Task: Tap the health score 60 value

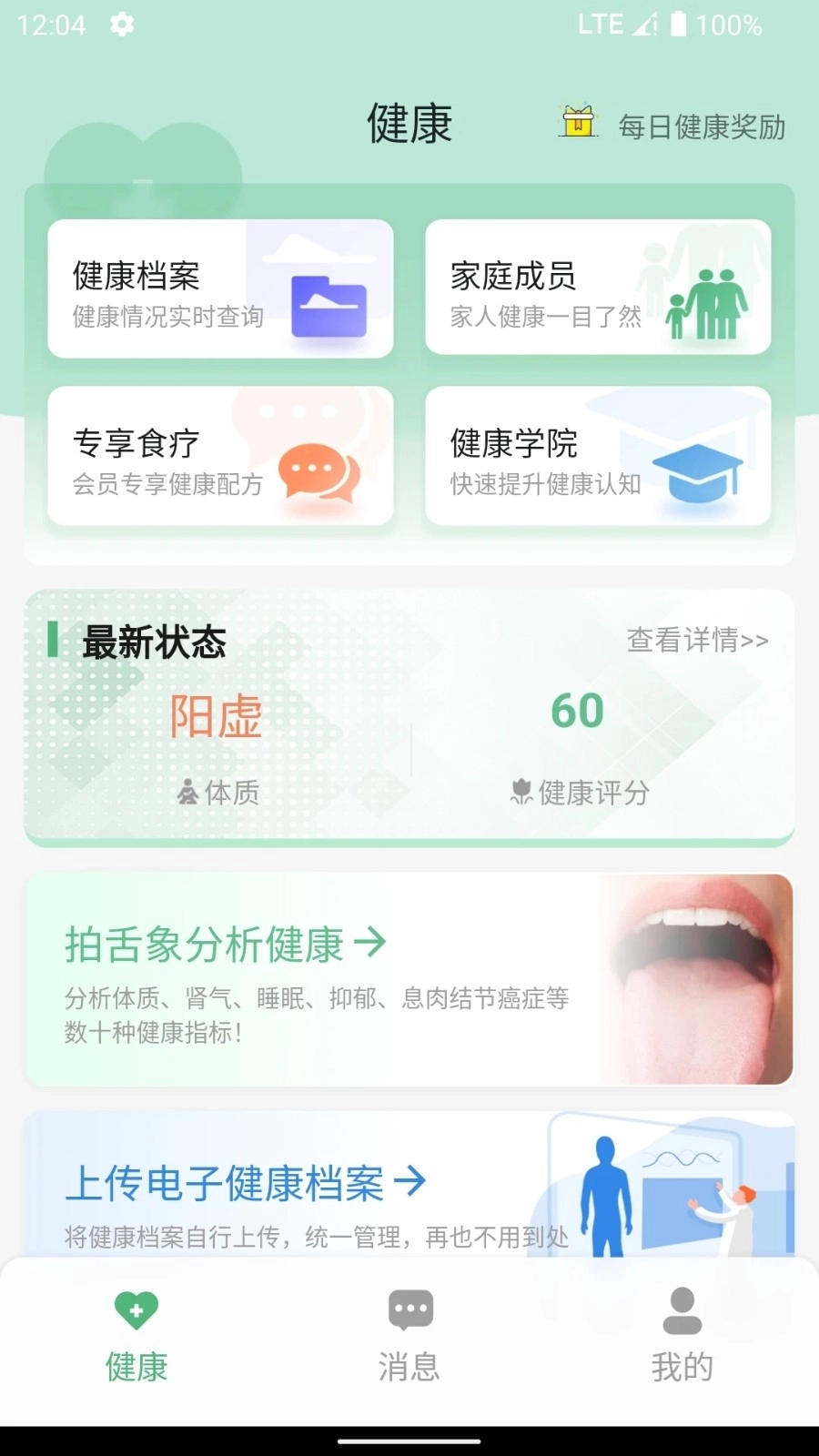Action: coord(578,711)
